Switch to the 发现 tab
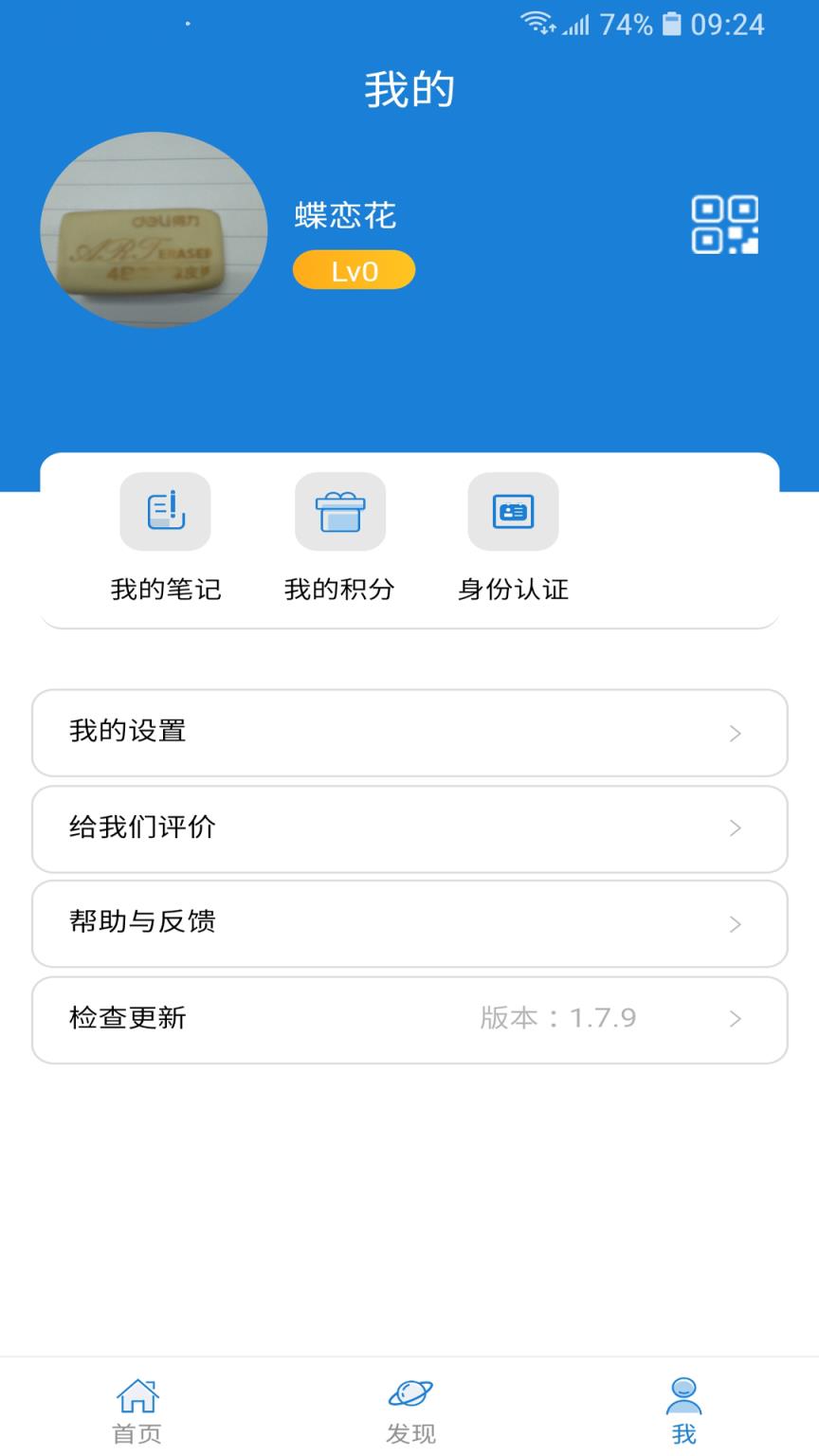This screenshot has width=819, height=1456. pos(409,1410)
